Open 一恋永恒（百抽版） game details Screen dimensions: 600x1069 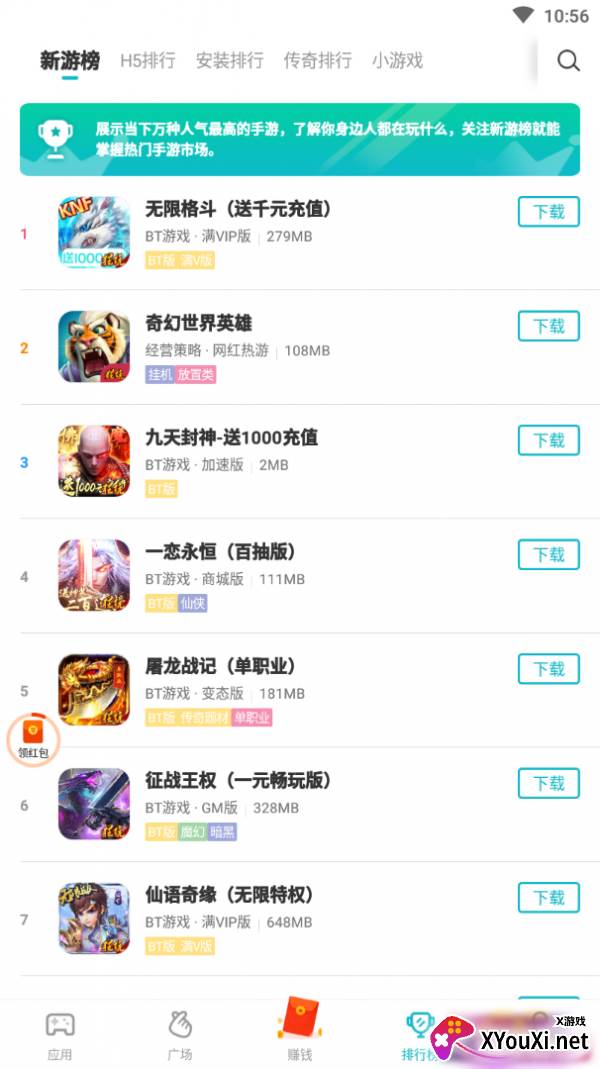pos(220,552)
